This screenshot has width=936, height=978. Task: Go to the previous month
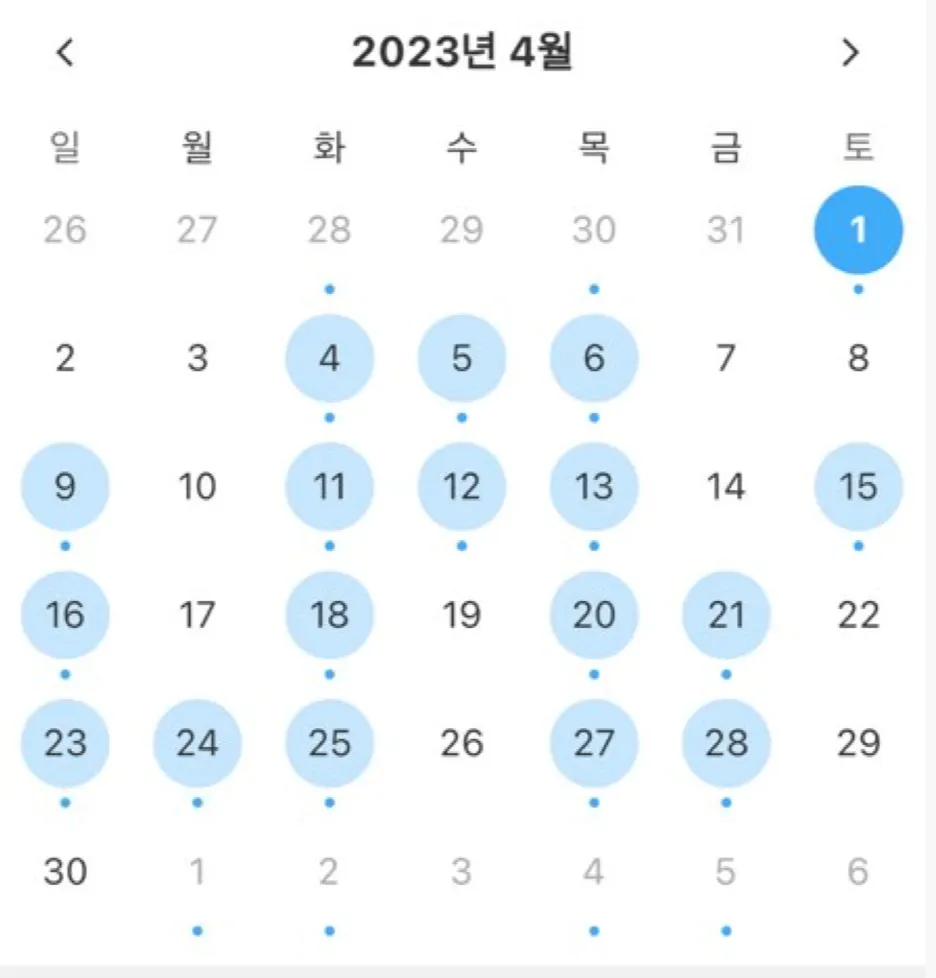tap(65, 52)
